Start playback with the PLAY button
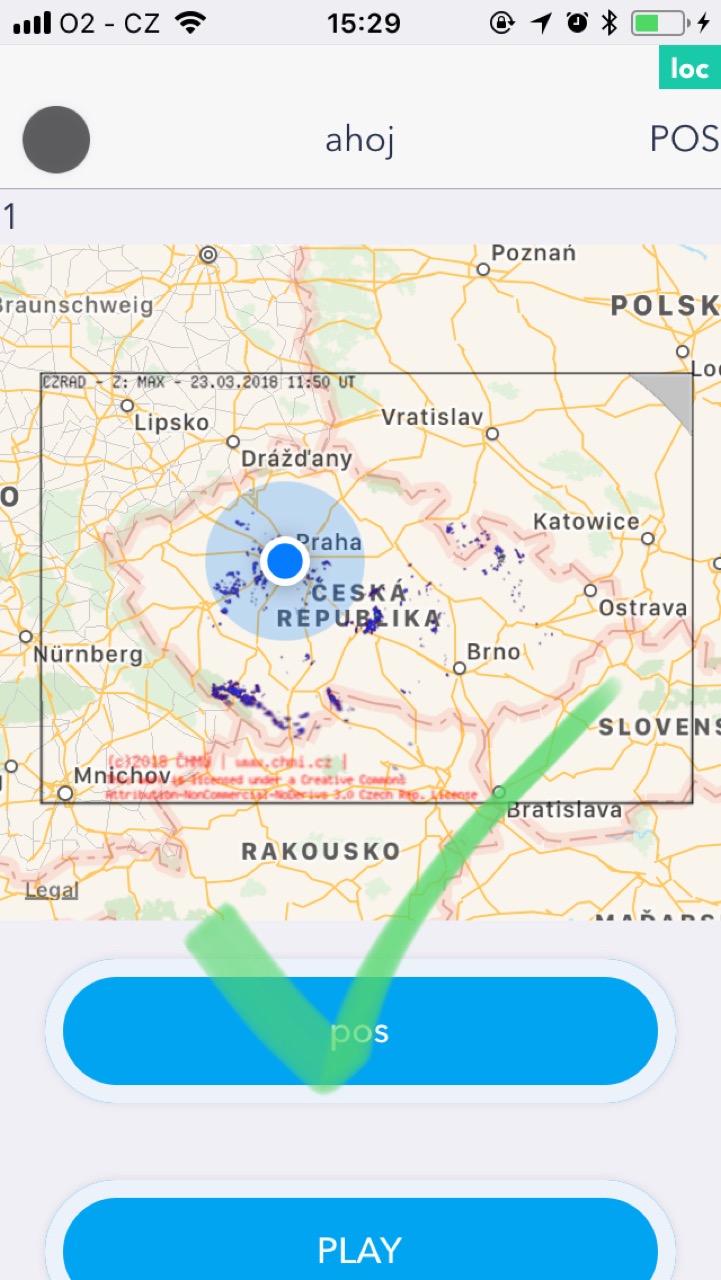Image resolution: width=721 pixels, height=1280 pixels. [x=360, y=1247]
